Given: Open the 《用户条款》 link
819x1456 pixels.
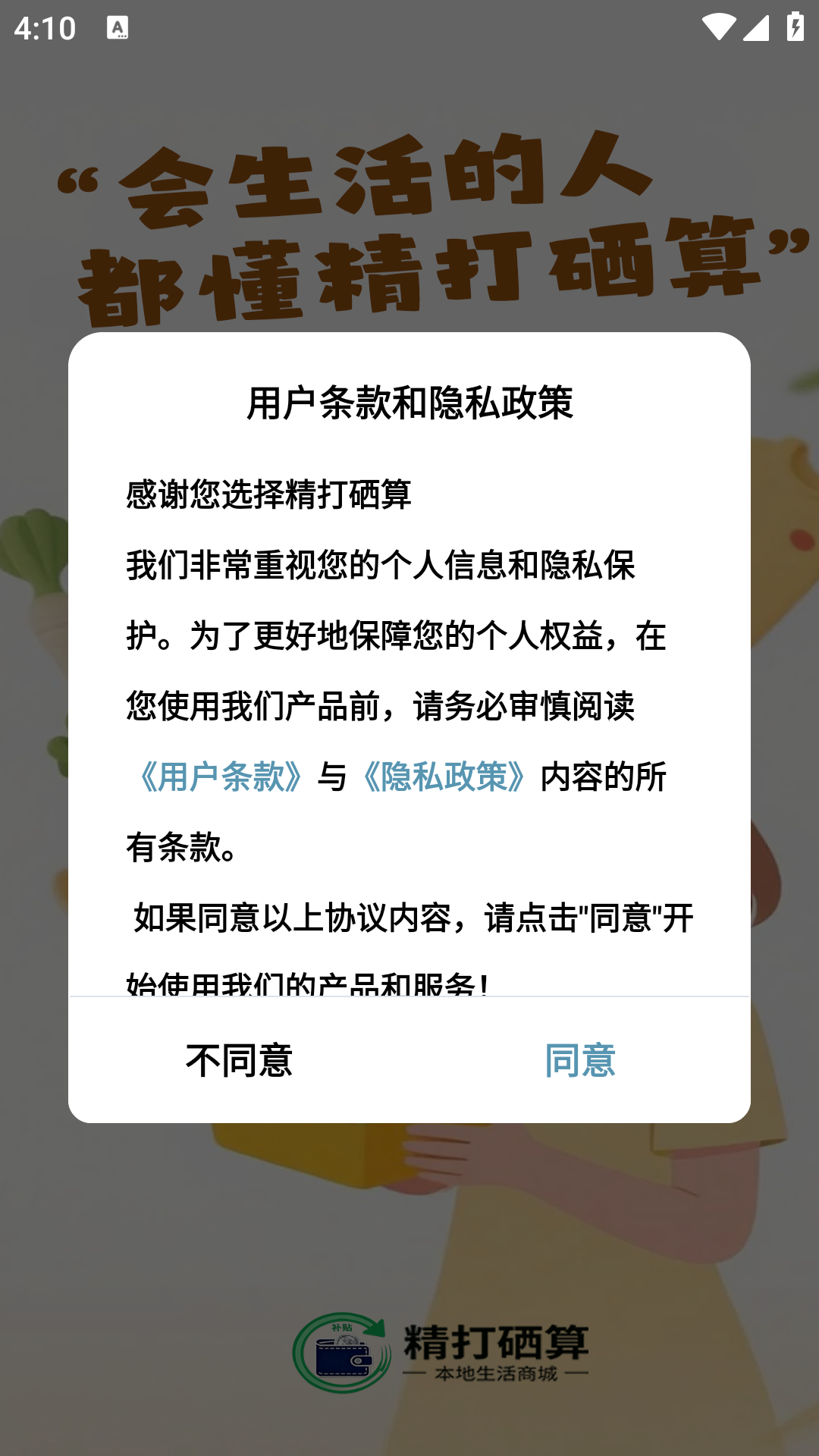Looking at the screenshot, I should [221, 777].
